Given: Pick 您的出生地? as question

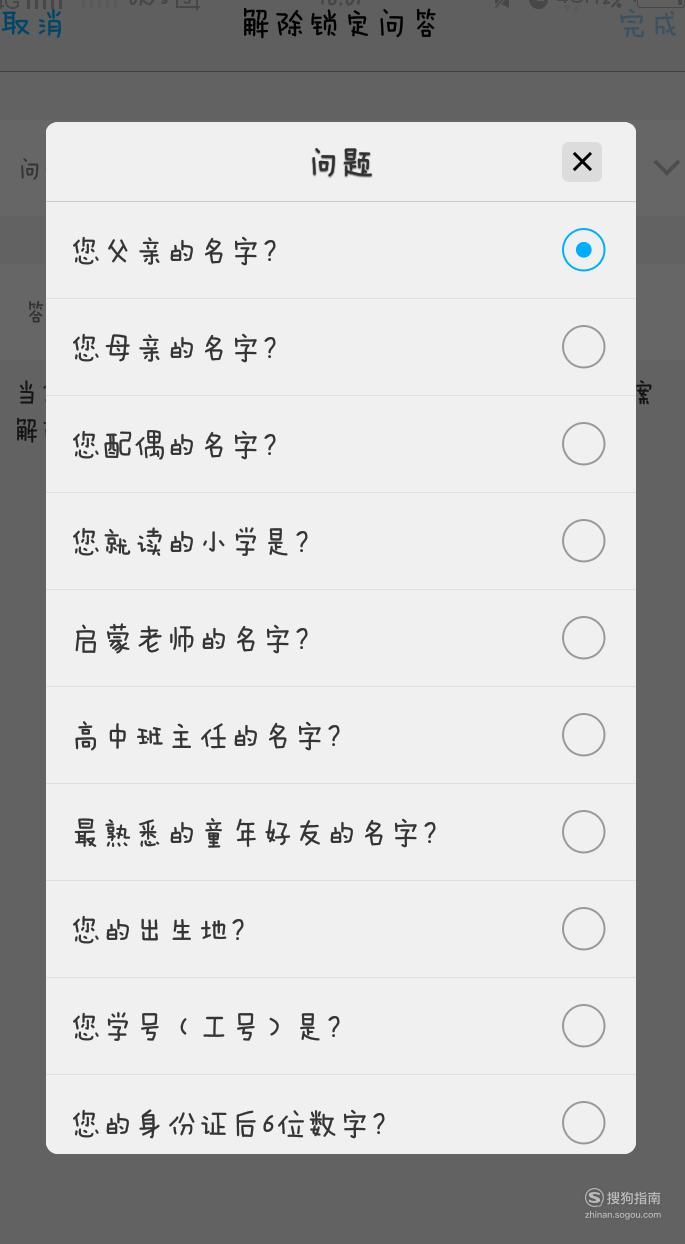Looking at the screenshot, I should pyautogui.click(x=341, y=929).
